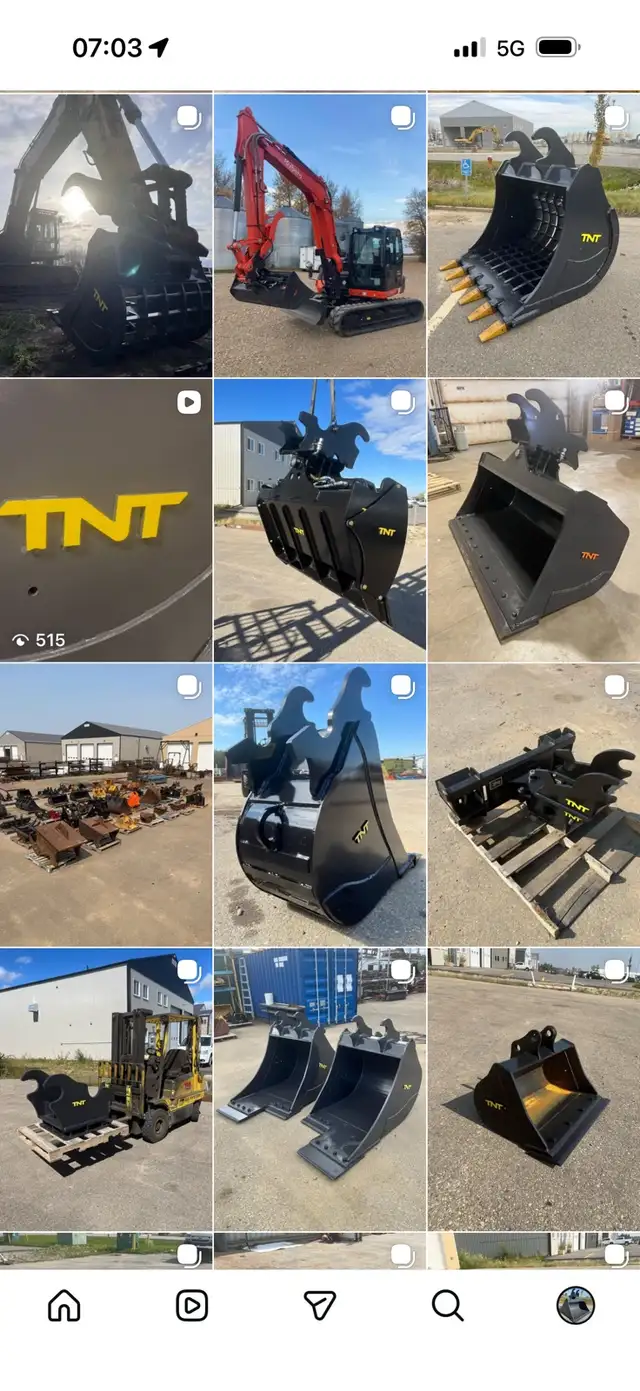640x1391 pixels.
Task: Go to the Home tab
Action: [64, 1305]
